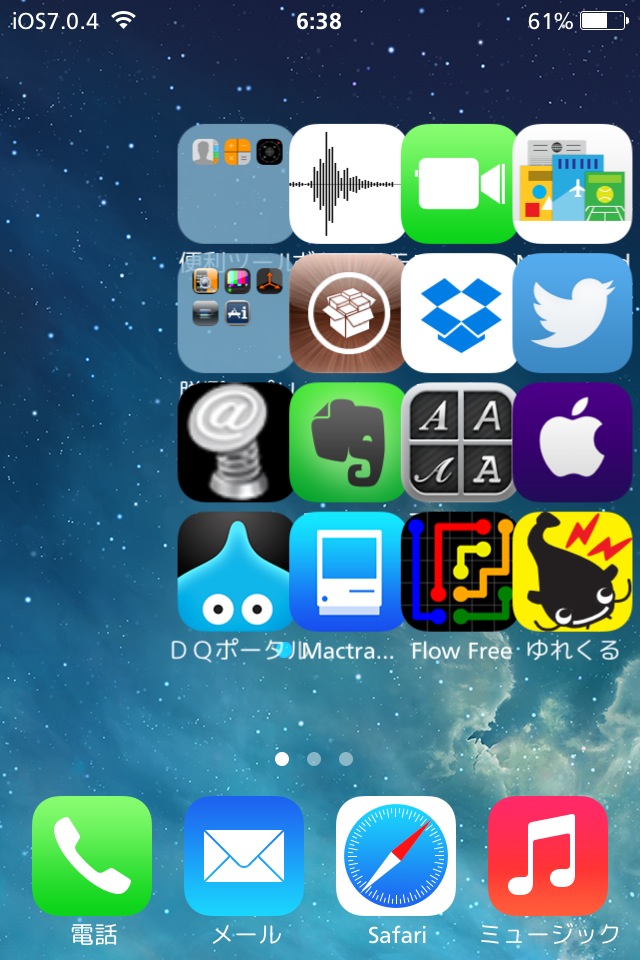Launch the Twitter app
Viewport: 640px width, 960px height.
(574, 313)
